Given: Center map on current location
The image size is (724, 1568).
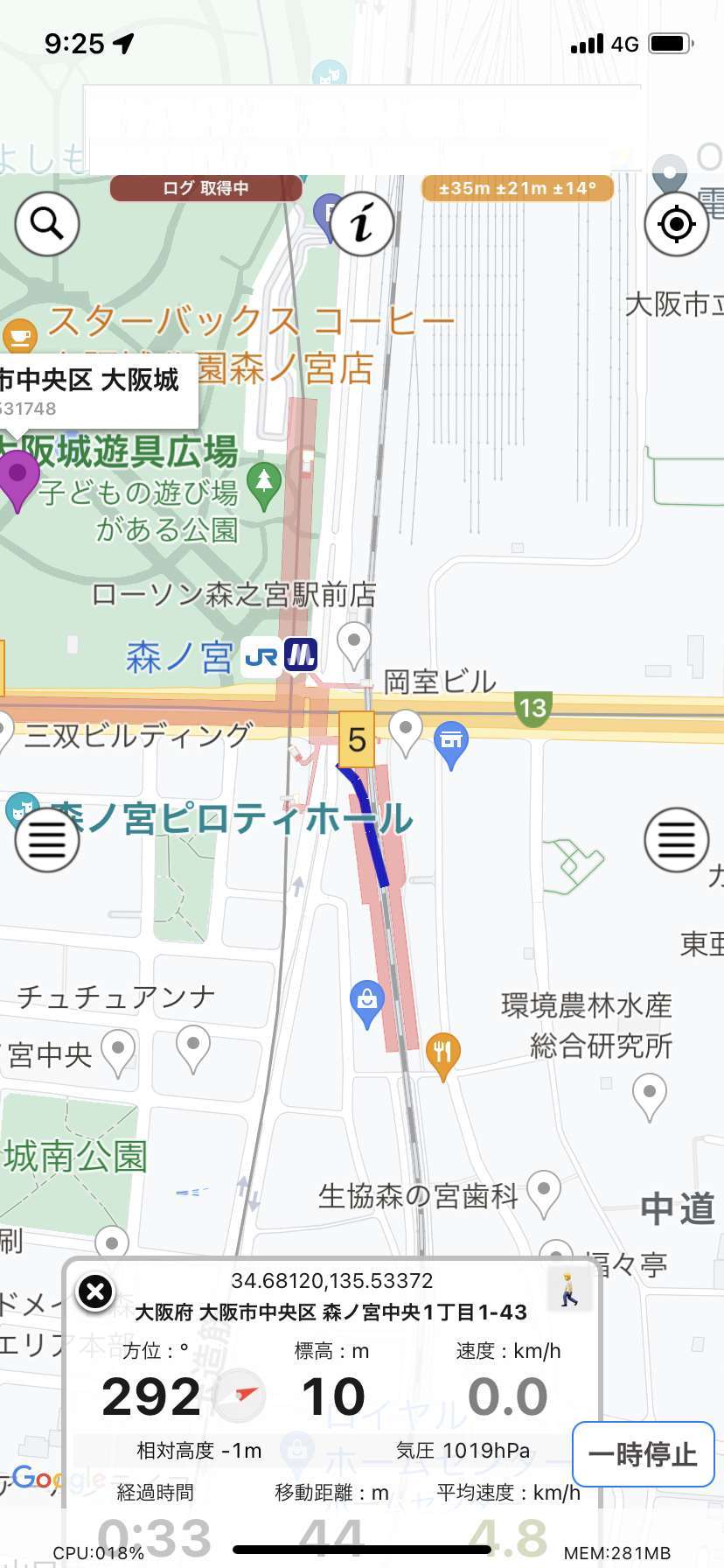Looking at the screenshot, I should (x=676, y=224).
